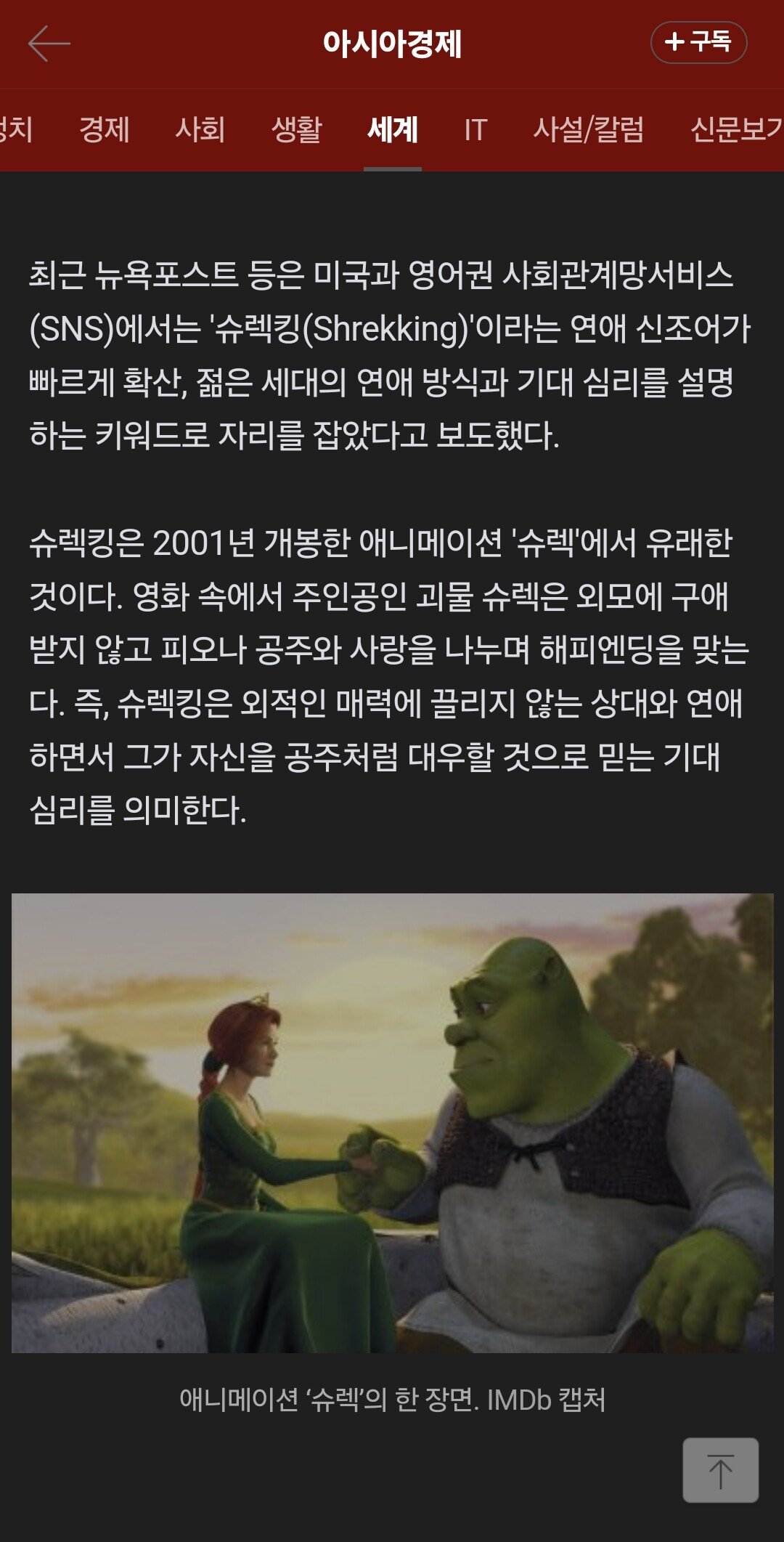The width and height of the screenshot is (784, 1542).
Task: Select the 세계 tab
Action: click(x=392, y=130)
